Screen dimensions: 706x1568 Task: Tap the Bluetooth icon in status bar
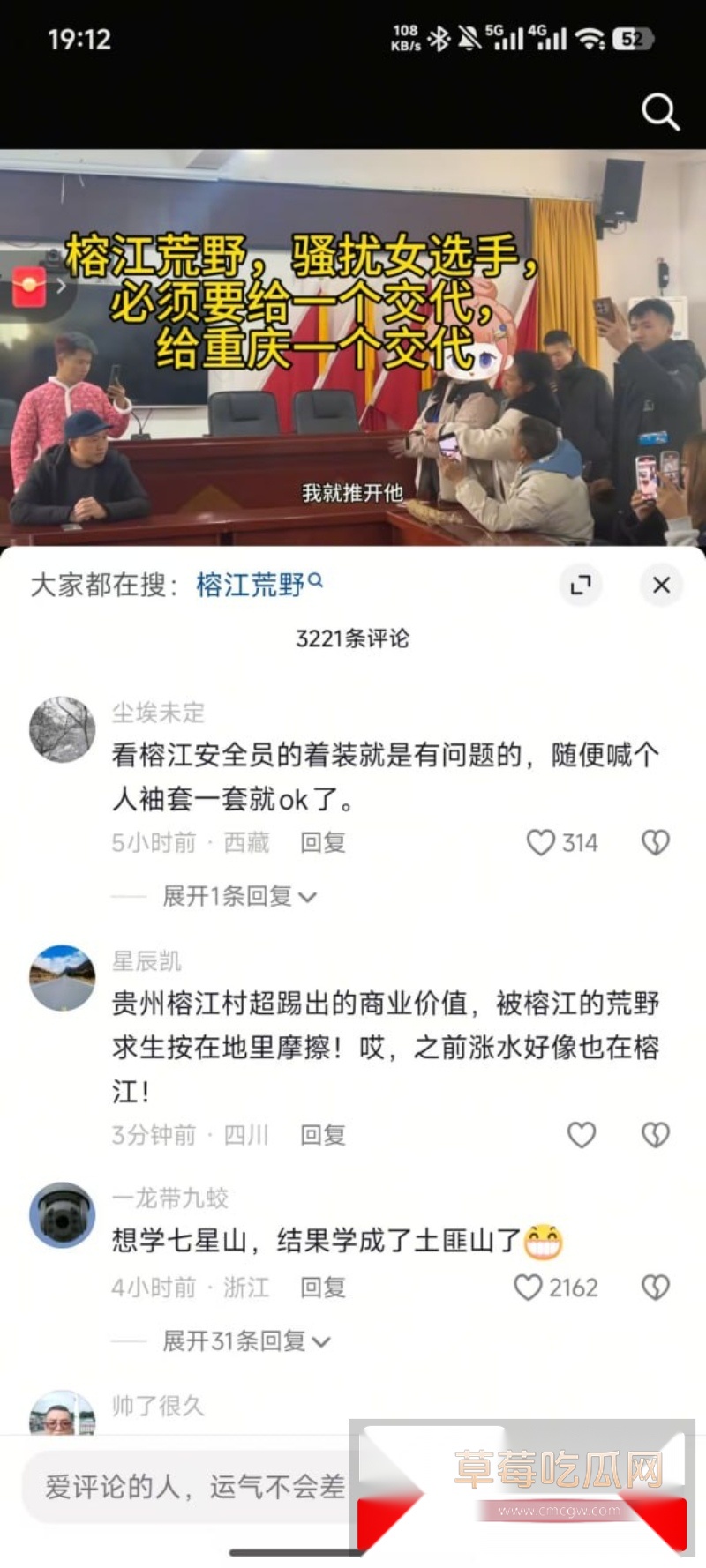pyautogui.click(x=439, y=39)
